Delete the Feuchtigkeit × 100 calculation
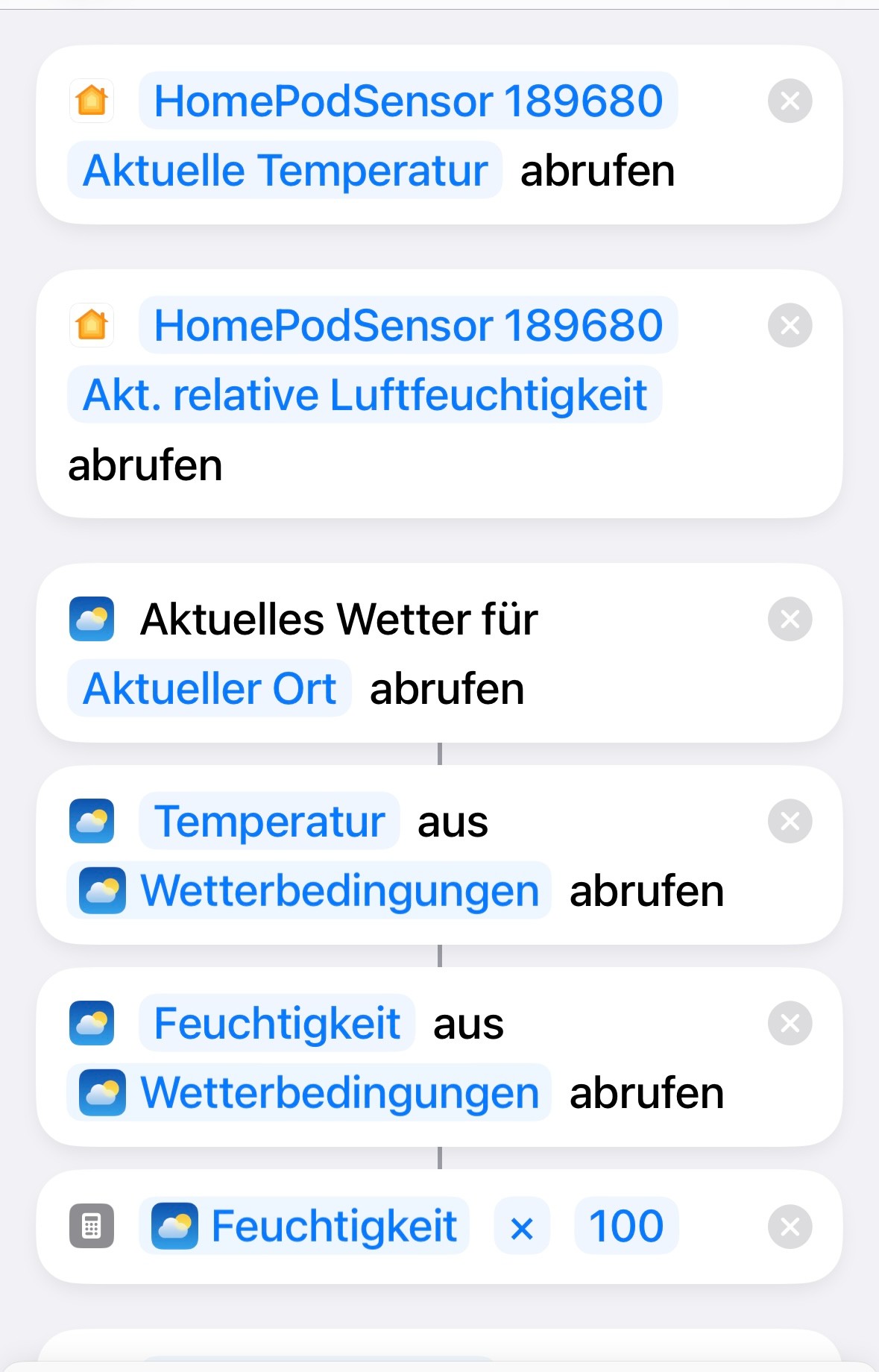Viewport: 879px width, 1372px height. pos(790,1227)
